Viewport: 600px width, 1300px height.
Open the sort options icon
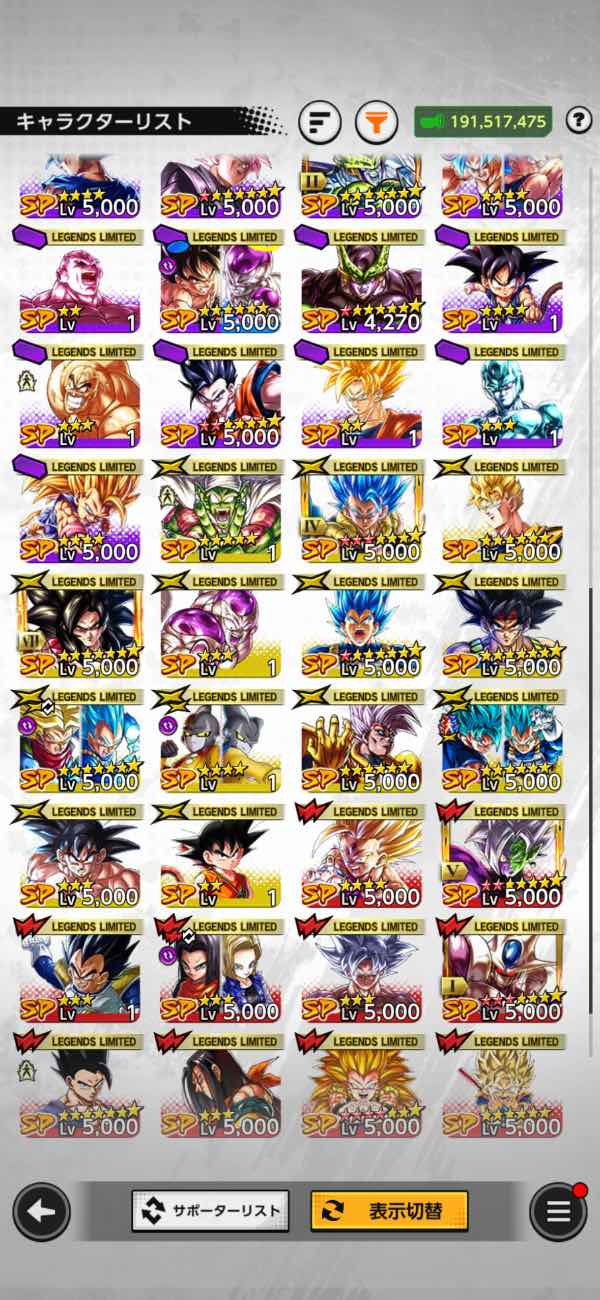coord(320,123)
